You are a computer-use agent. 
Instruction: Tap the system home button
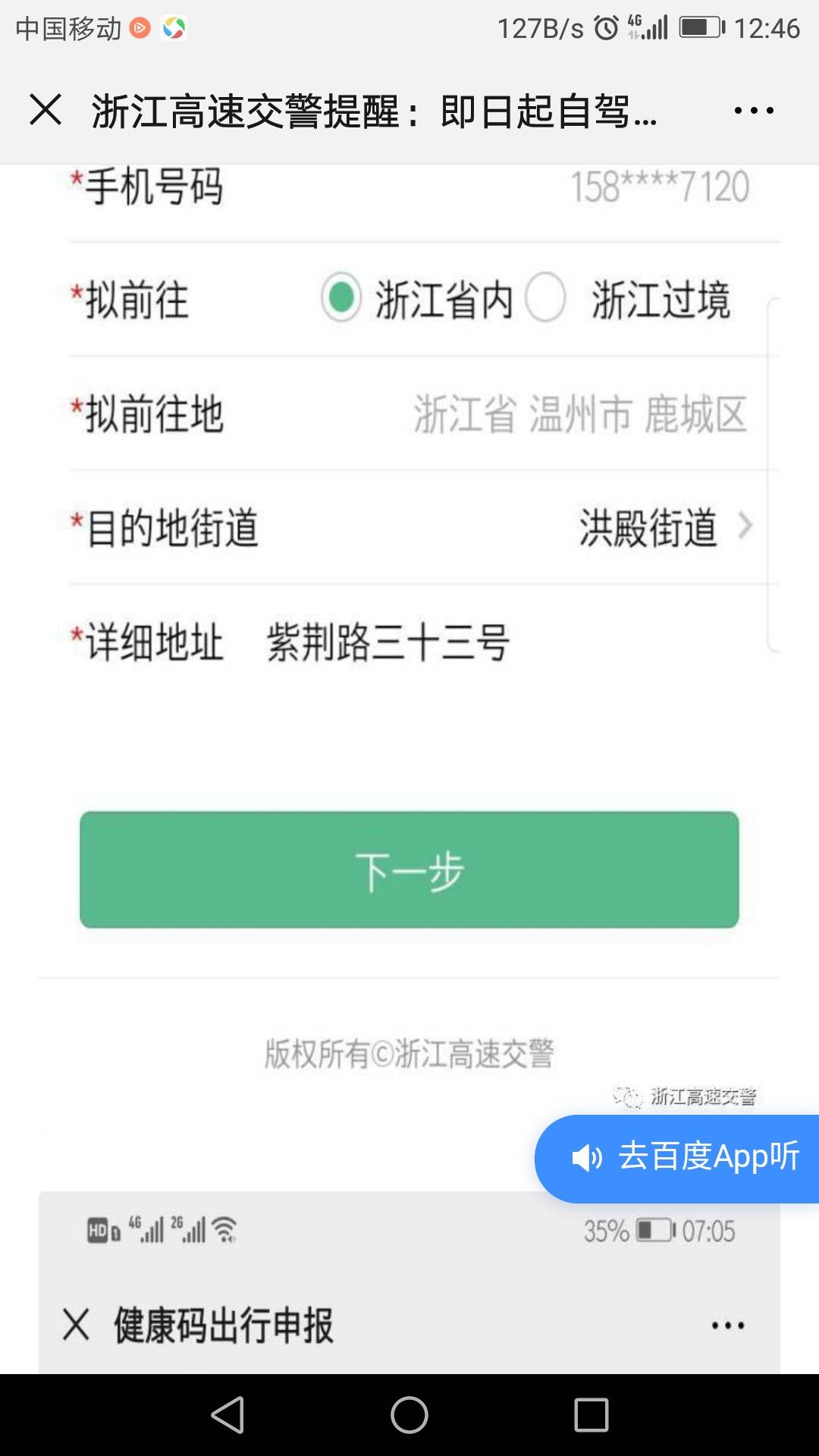409,1415
